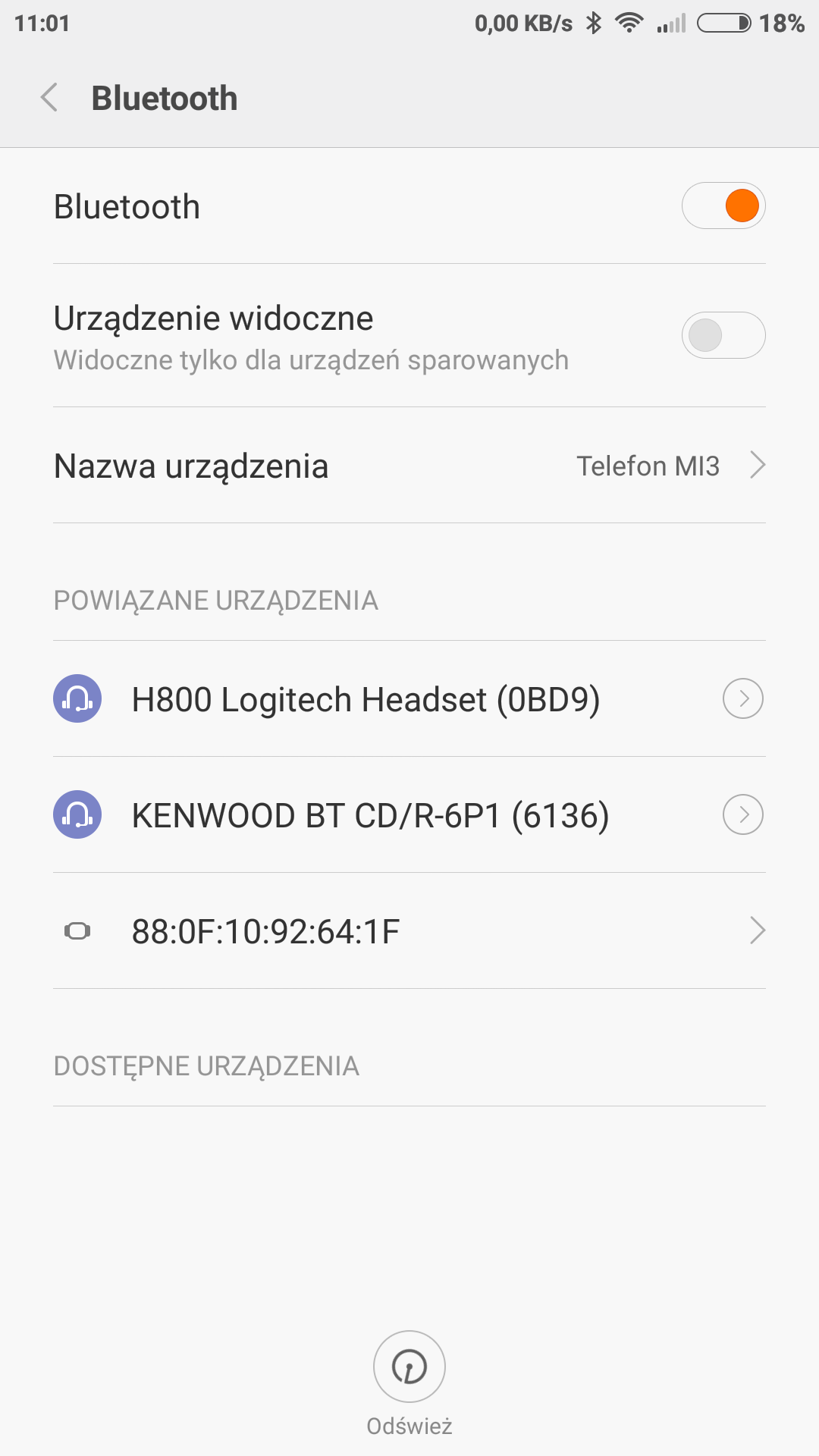Go back from Bluetooth settings
Image resolution: width=819 pixels, height=1456 pixels.
49,98
